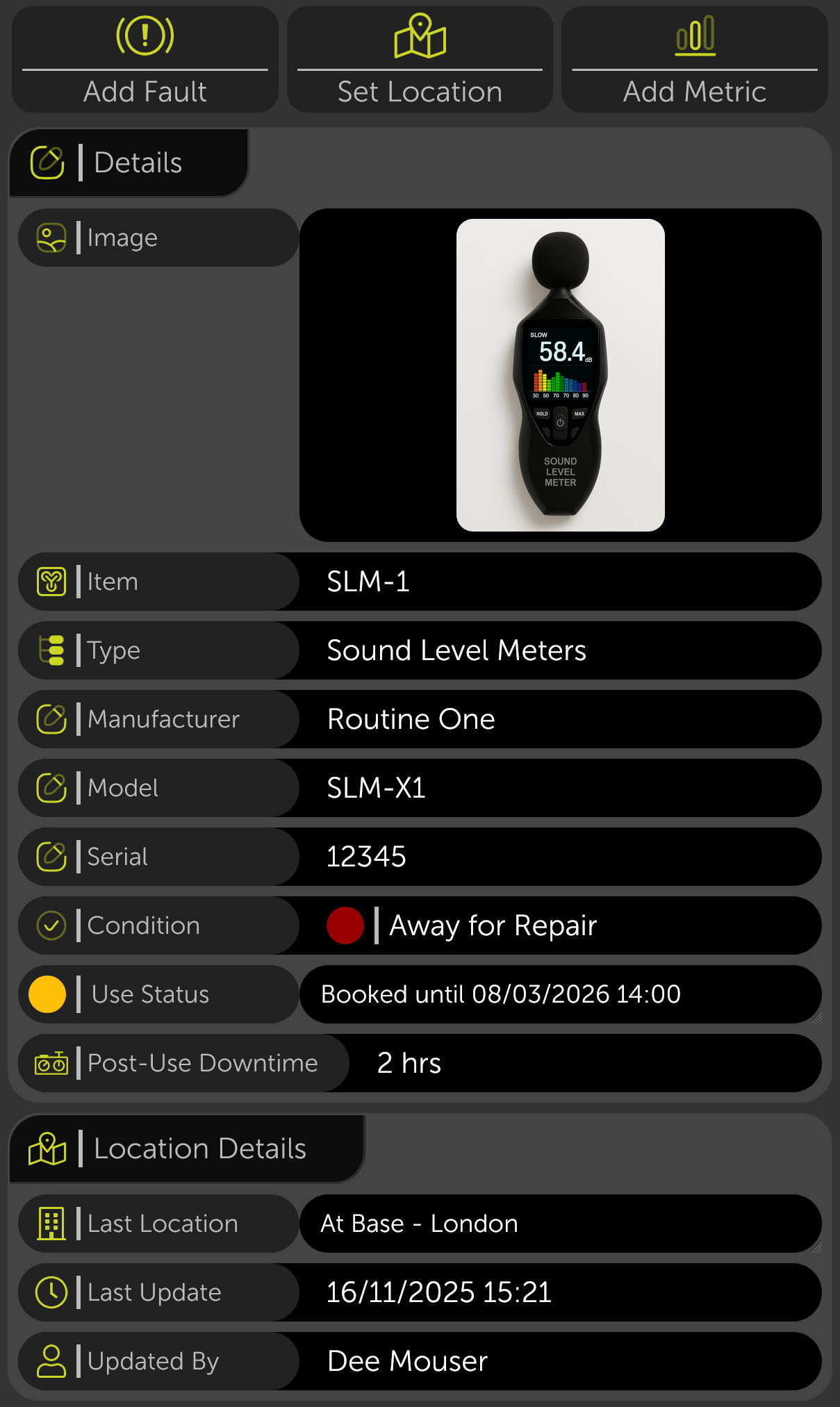Open the sound level meter image
Image resolution: width=840 pixels, height=1407 pixels.
560,375
